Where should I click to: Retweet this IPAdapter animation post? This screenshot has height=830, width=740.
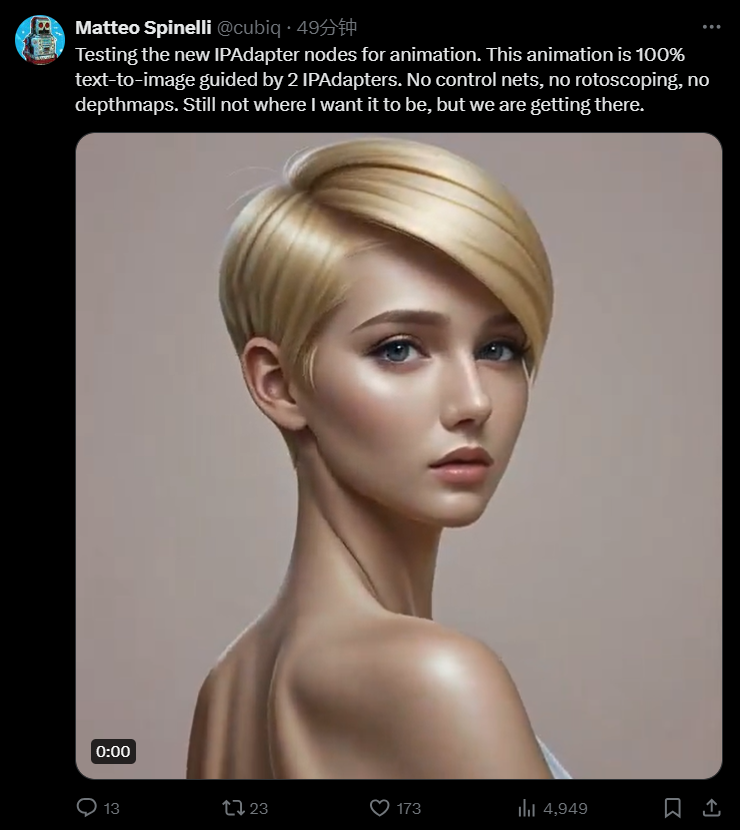(x=234, y=807)
